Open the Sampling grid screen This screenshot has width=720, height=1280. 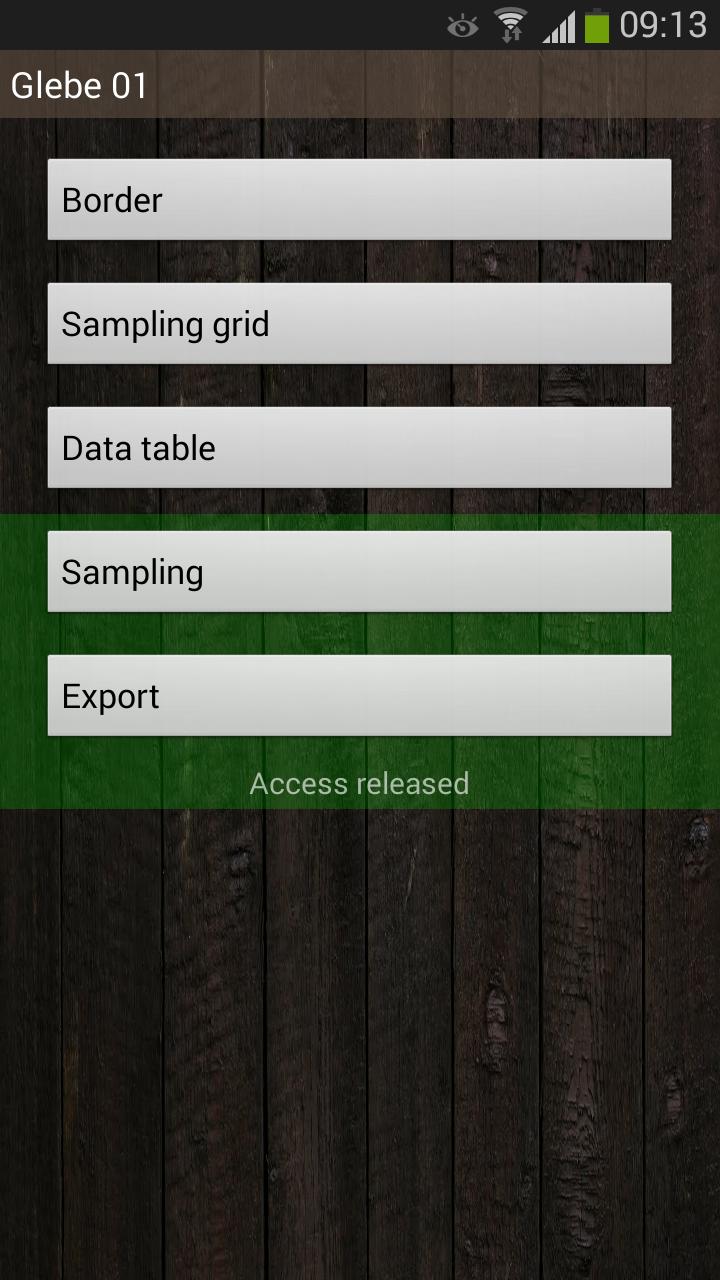(x=360, y=323)
